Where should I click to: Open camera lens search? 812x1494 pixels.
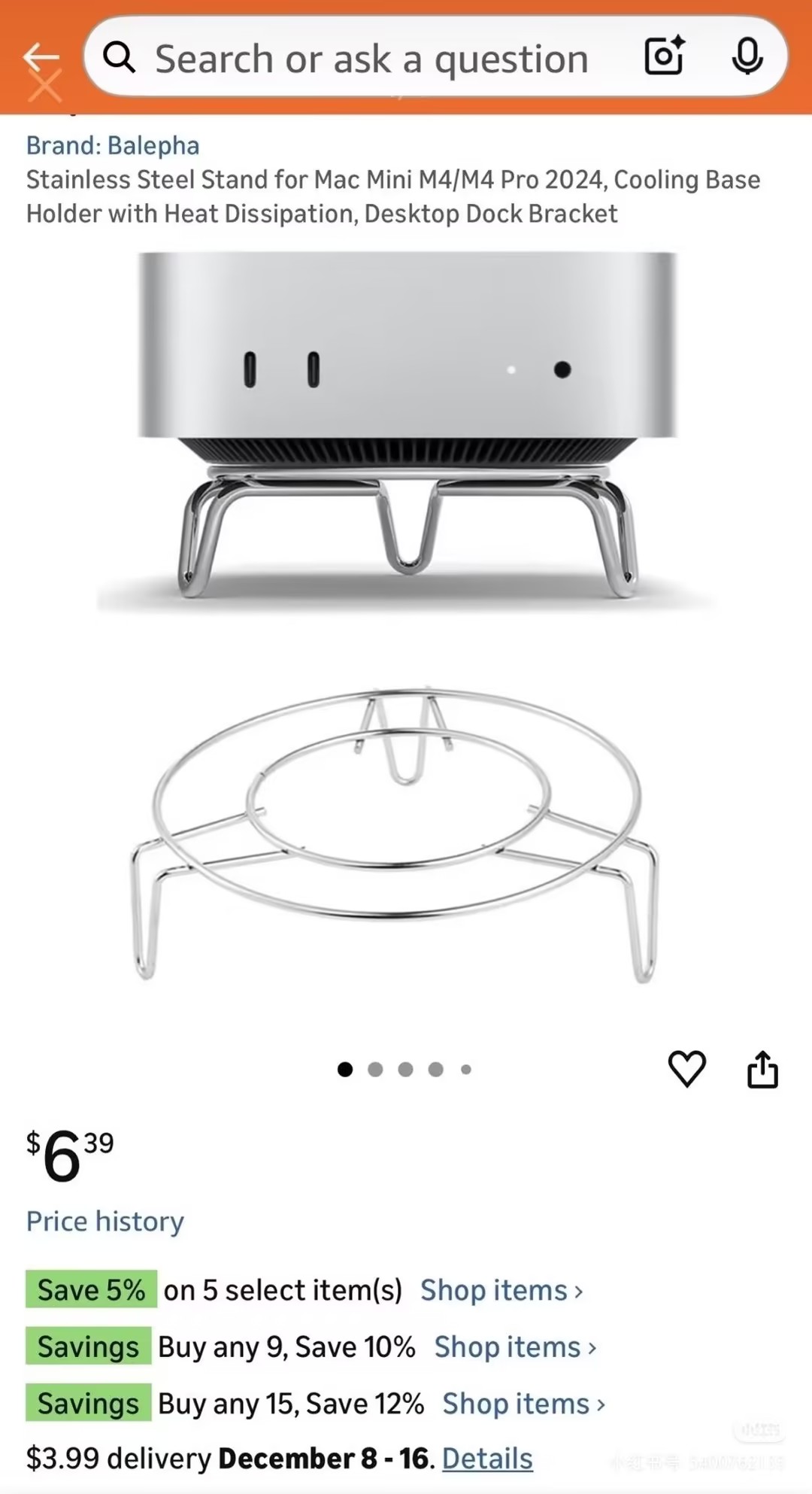click(665, 56)
